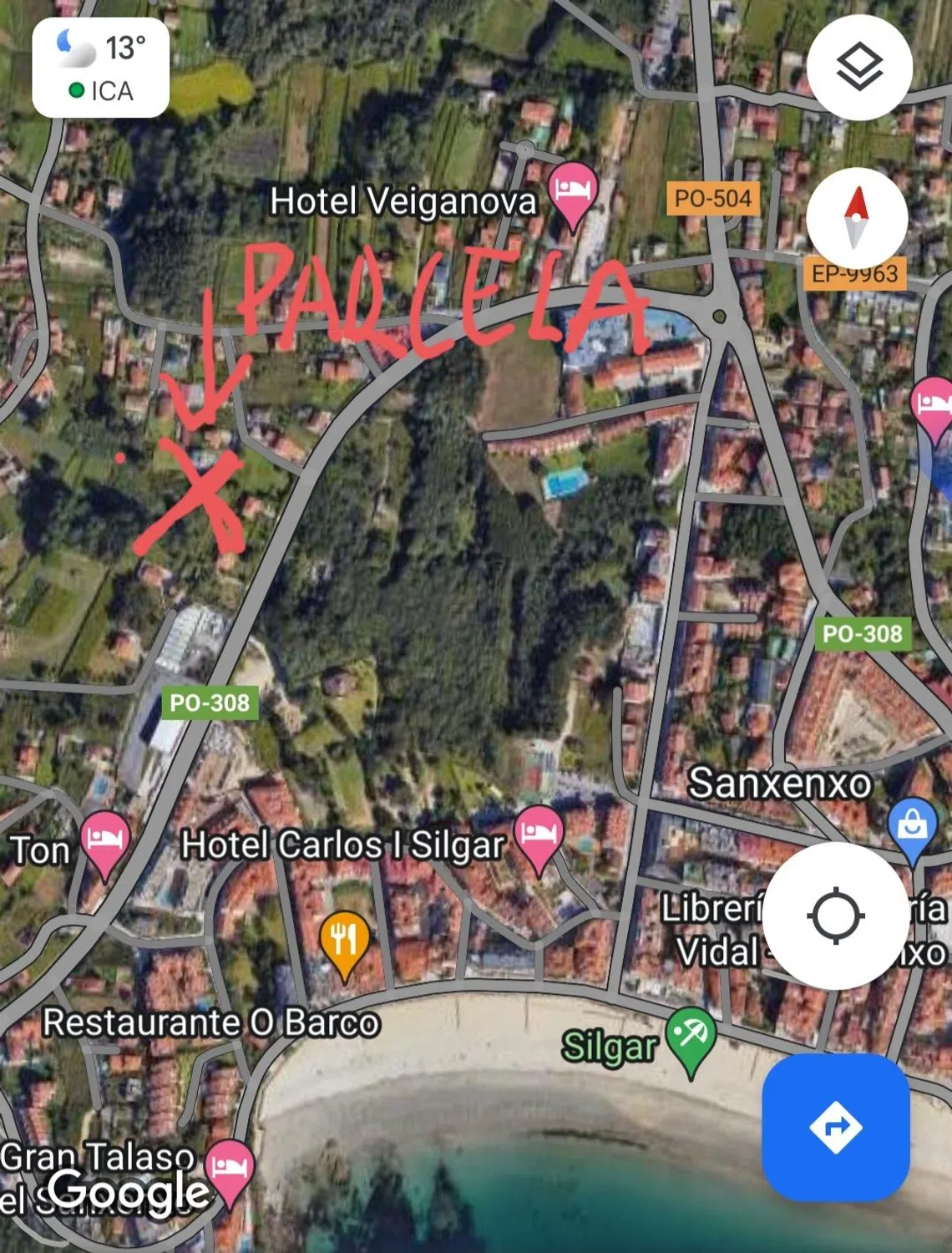Center map on my current location
952x1253 pixels.
click(x=836, y=916)
